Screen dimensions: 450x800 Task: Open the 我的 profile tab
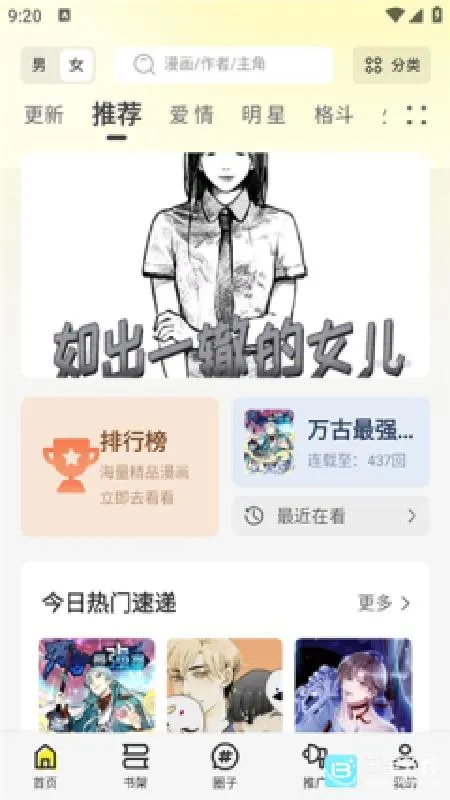point(405,766)
